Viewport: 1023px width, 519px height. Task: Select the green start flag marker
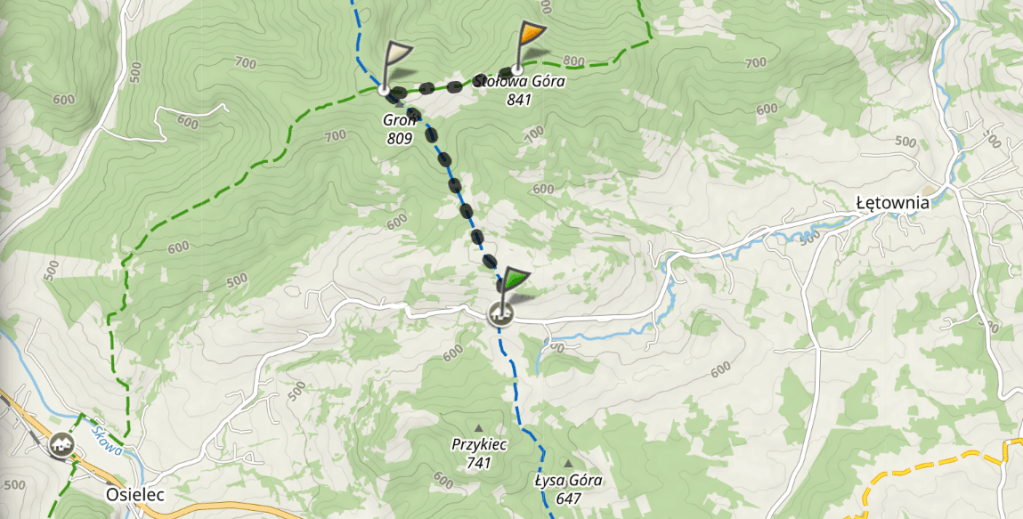click(x=515, y=283)
